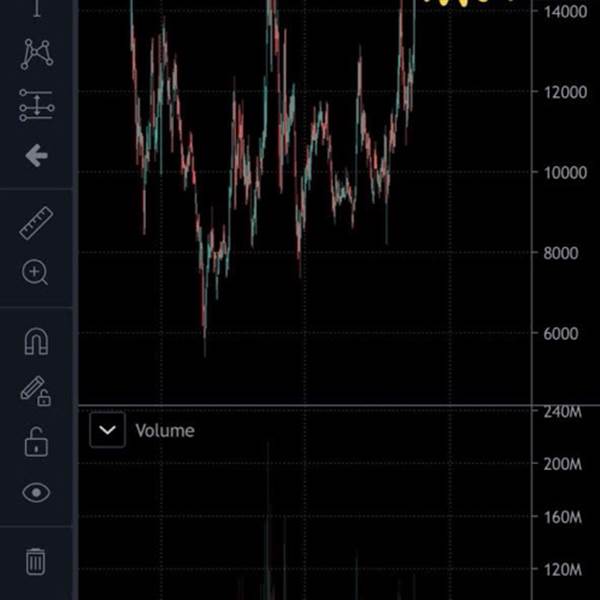Activate the zoom in tool

[x=35, y=272]
